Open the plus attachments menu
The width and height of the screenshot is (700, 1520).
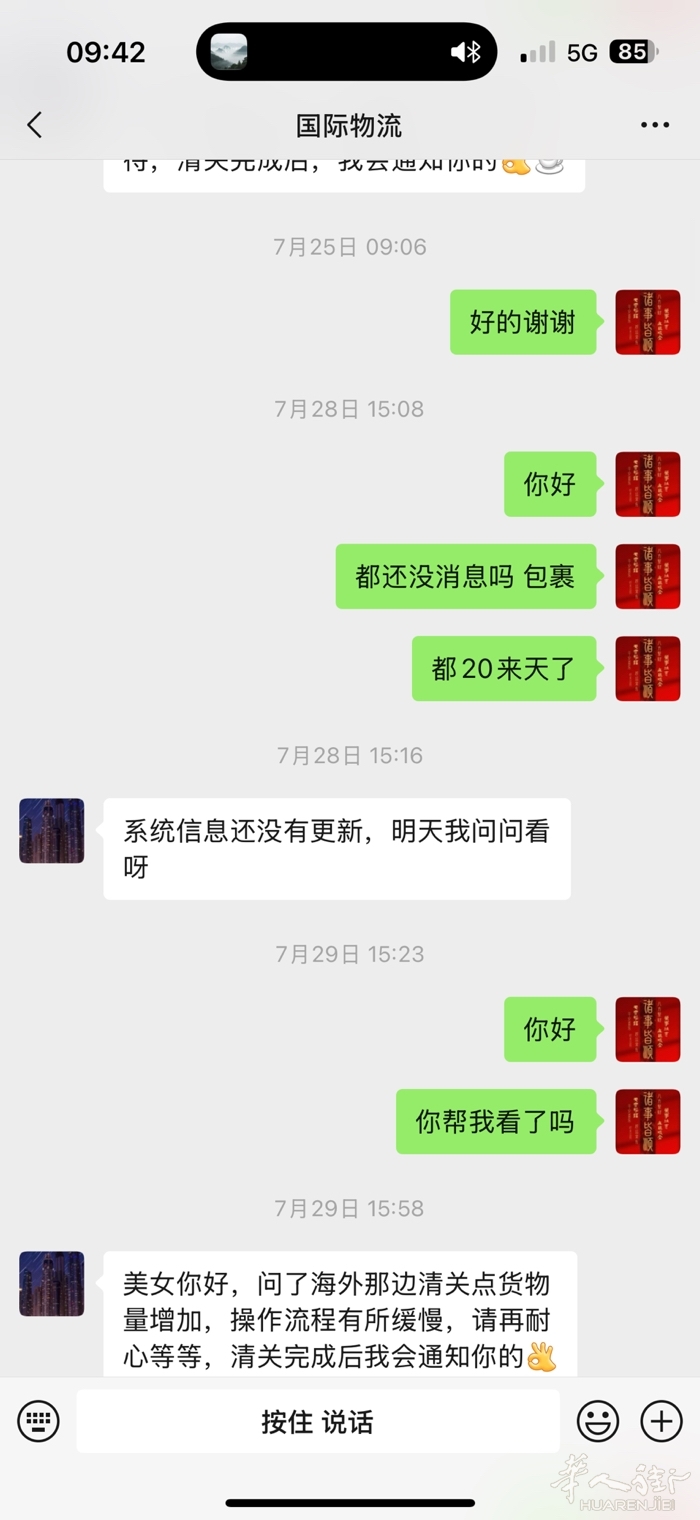[661, 1420]
